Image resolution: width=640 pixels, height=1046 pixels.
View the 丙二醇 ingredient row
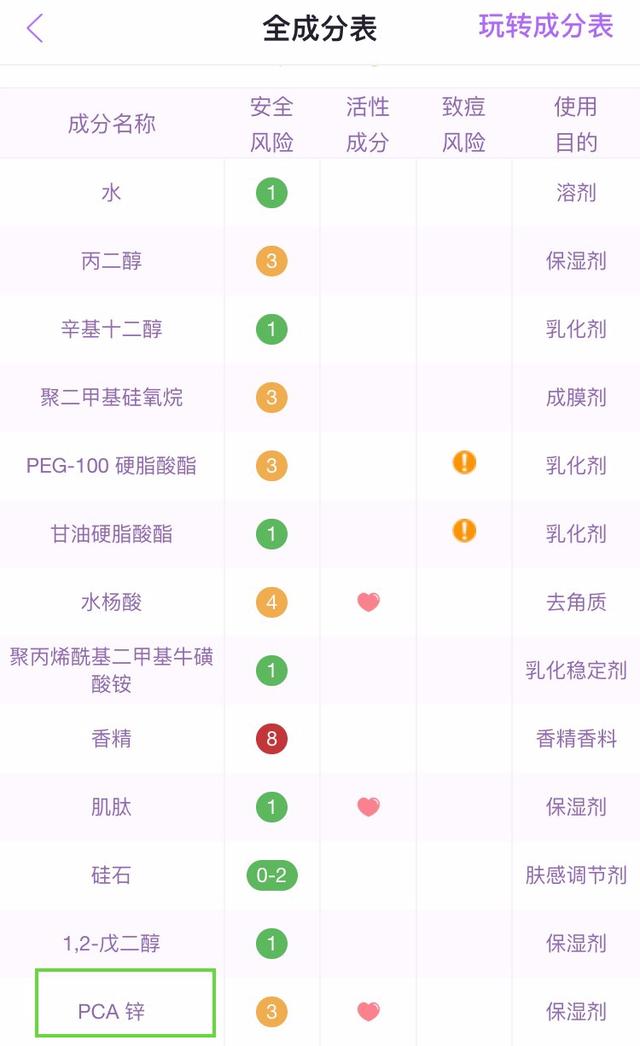(x=111, y=261)
